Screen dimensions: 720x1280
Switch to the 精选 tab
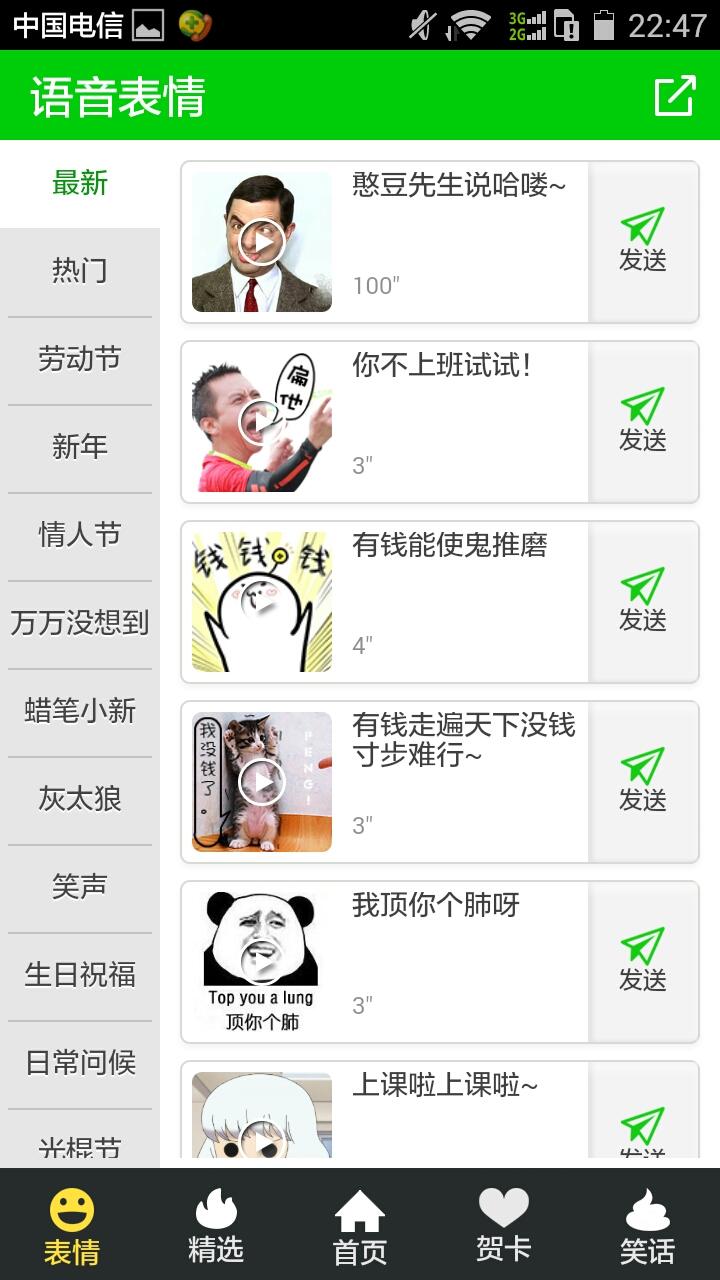point(216,1225)
